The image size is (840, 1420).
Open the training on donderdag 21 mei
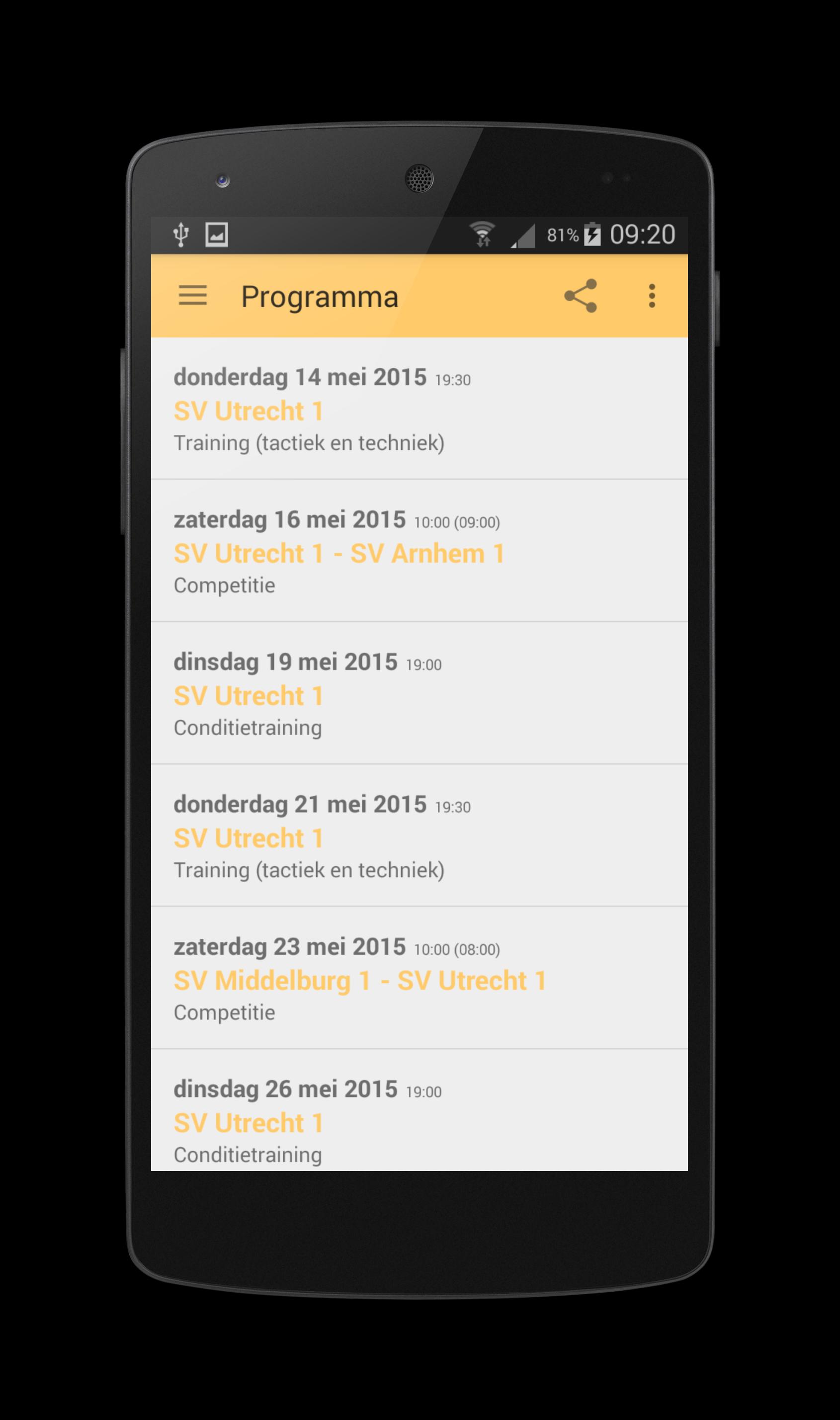(x=419, y=837)
